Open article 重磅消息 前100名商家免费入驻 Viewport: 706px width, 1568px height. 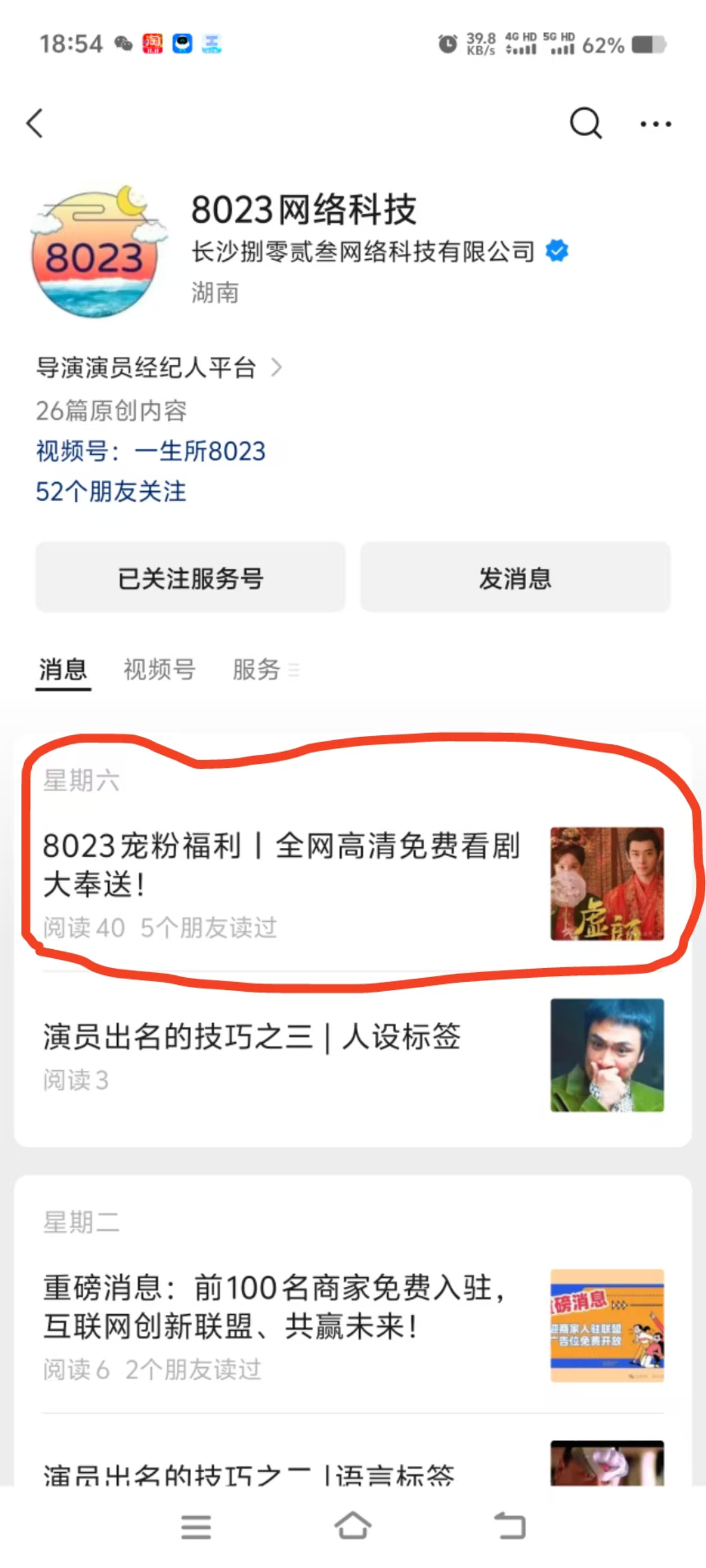click(274, 1308)
